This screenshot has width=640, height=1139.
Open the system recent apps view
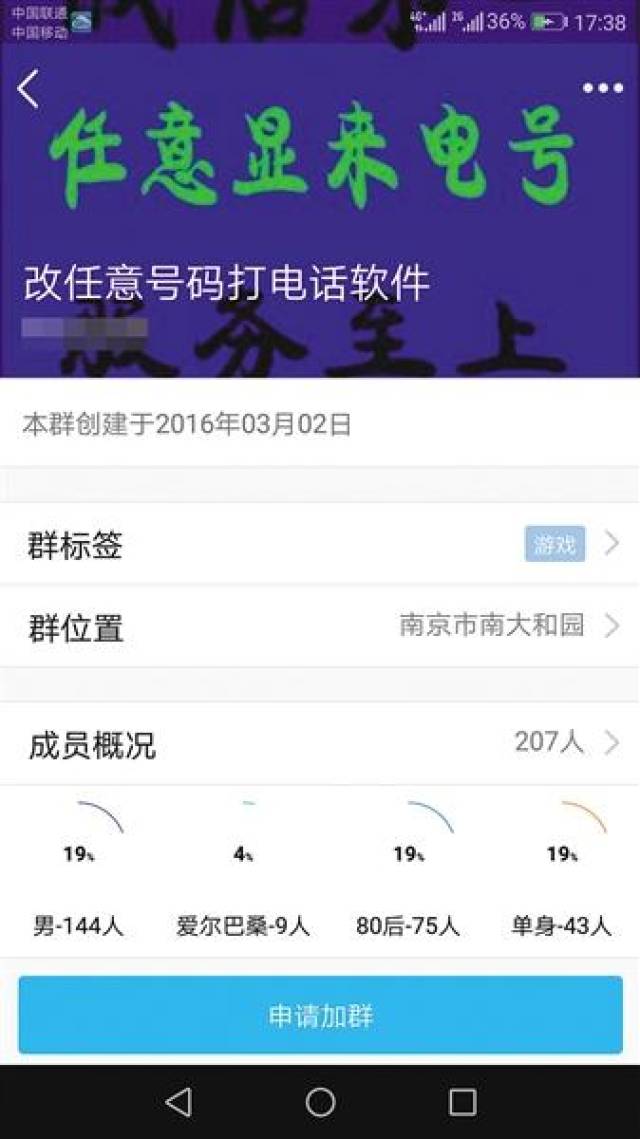(x=462, y=1101)
